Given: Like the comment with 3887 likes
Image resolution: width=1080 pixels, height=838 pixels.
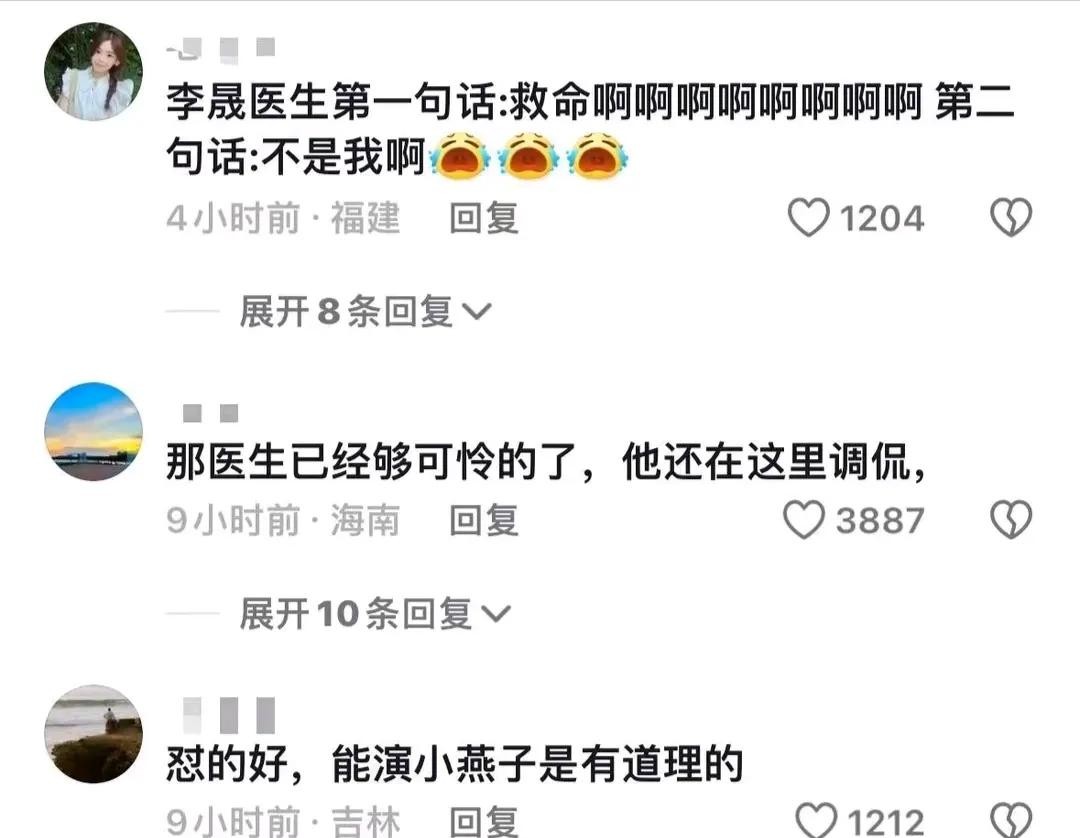Looking at the screenshot, I should tap(804, 520).
